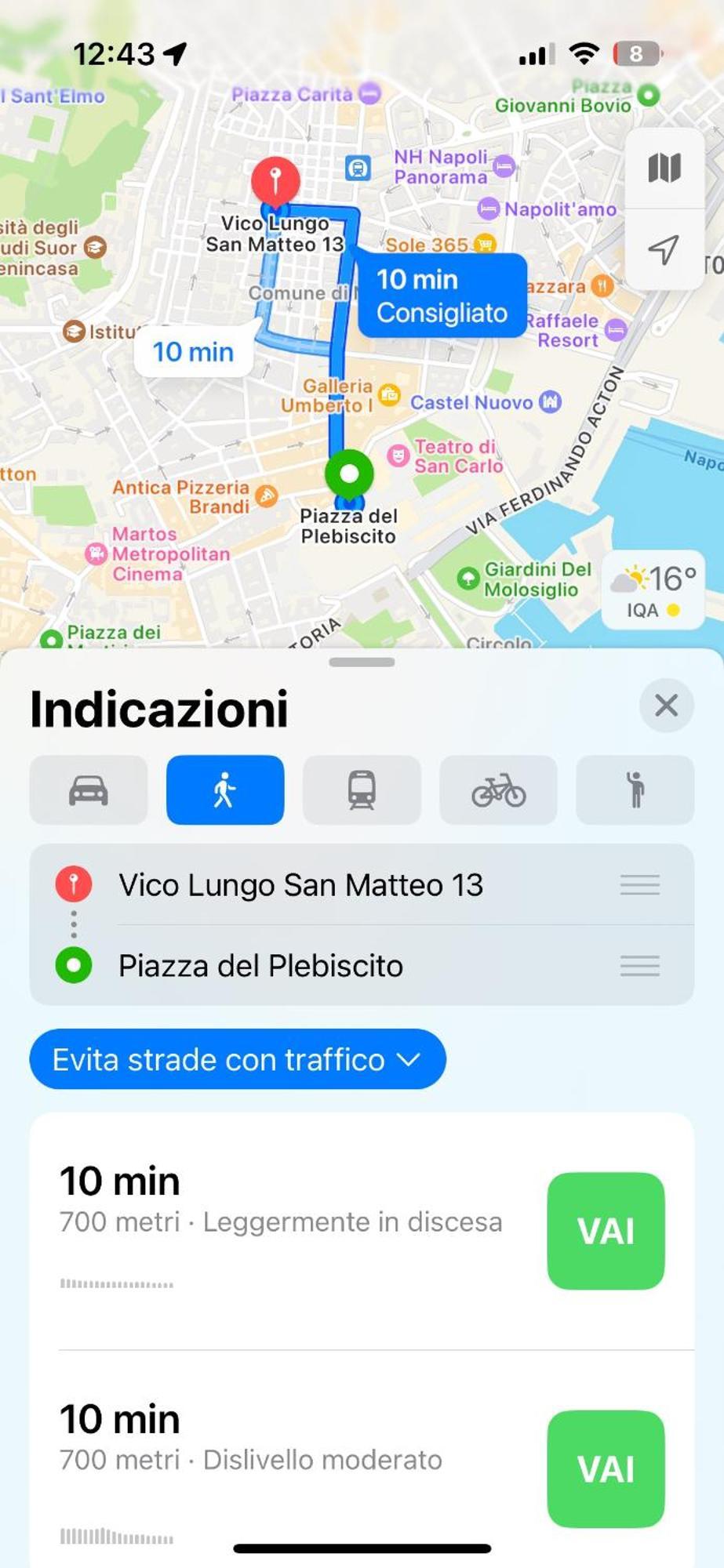This screenshot has height=1568, width=724.
Task: Switch to driving directions
Action: click(89, 789)
